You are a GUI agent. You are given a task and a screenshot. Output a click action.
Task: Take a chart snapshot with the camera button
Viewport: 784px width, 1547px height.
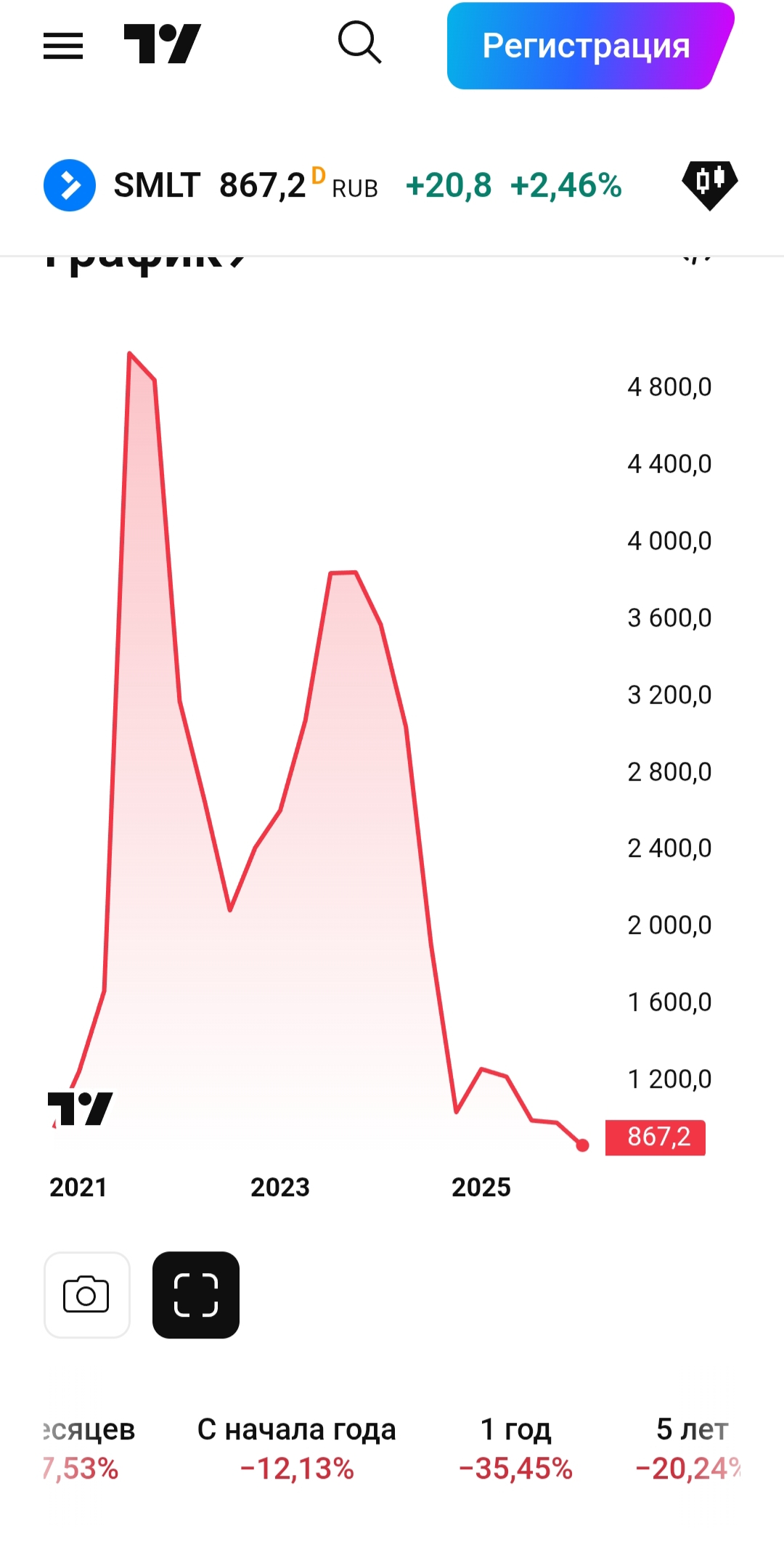click(87, 1295)
